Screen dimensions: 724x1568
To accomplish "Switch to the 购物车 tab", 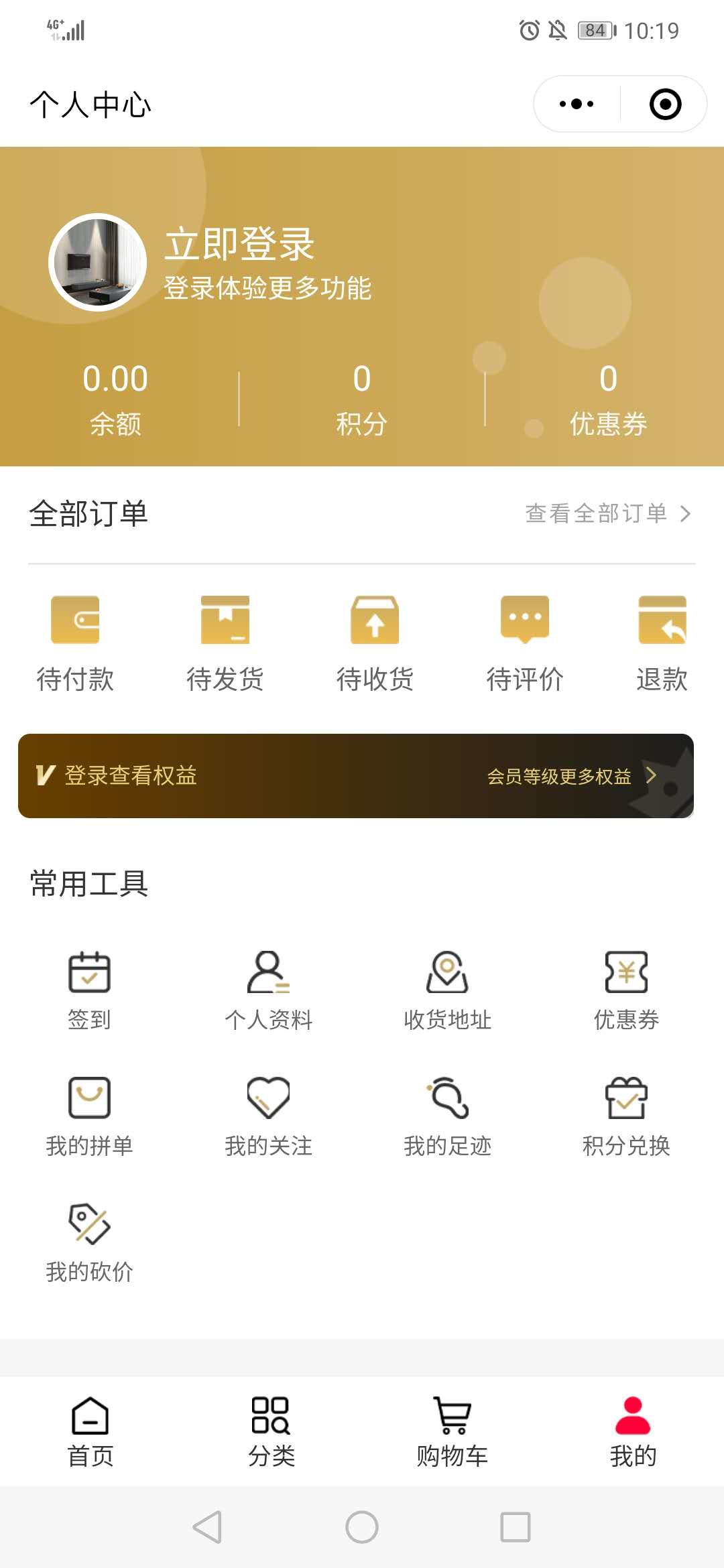I will (452, 1432).
